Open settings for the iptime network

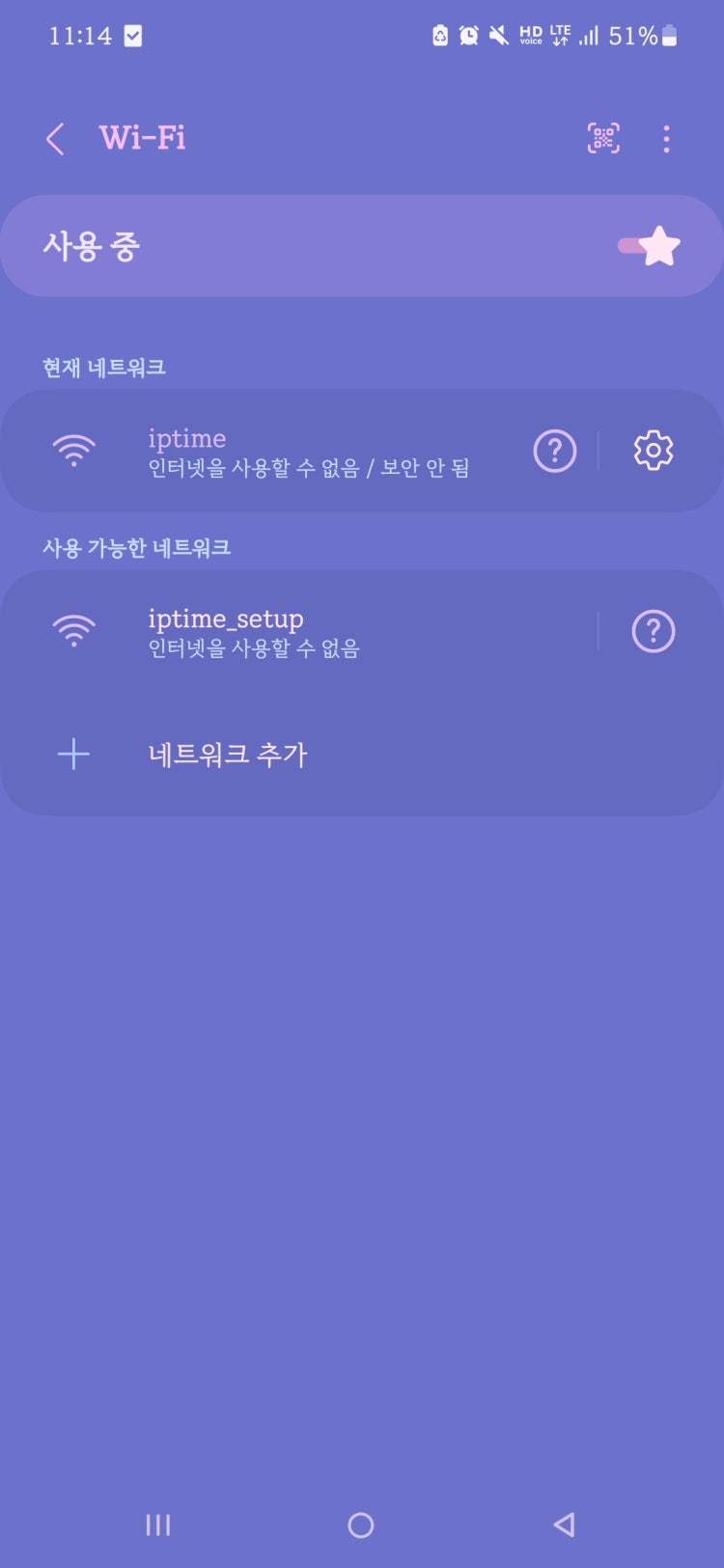coord(653,450)
